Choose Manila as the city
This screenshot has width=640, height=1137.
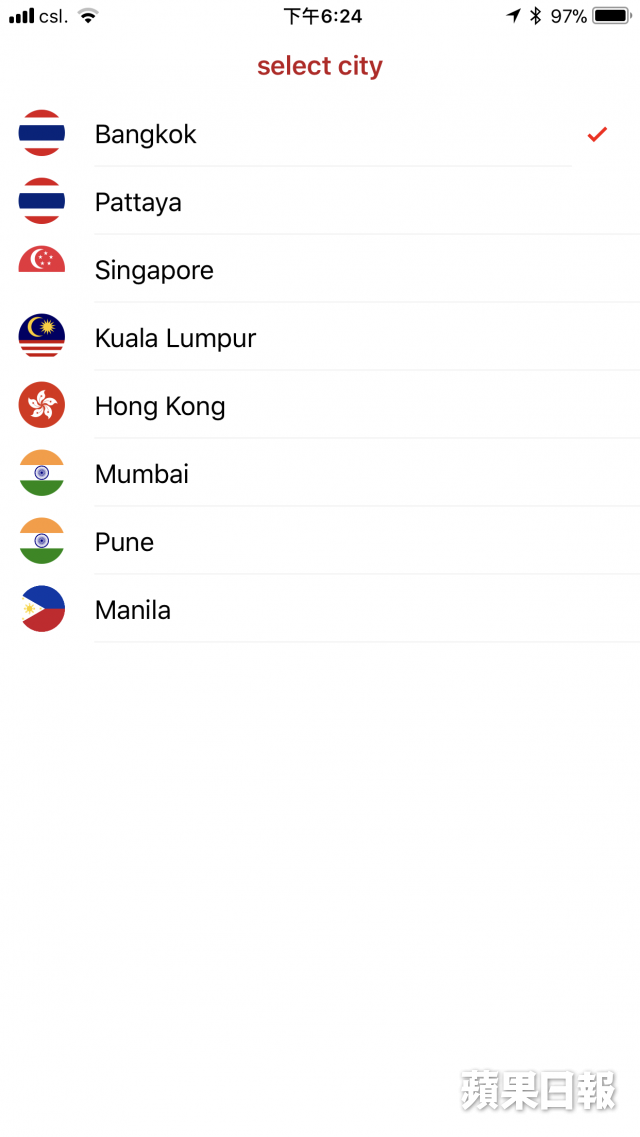320,610
